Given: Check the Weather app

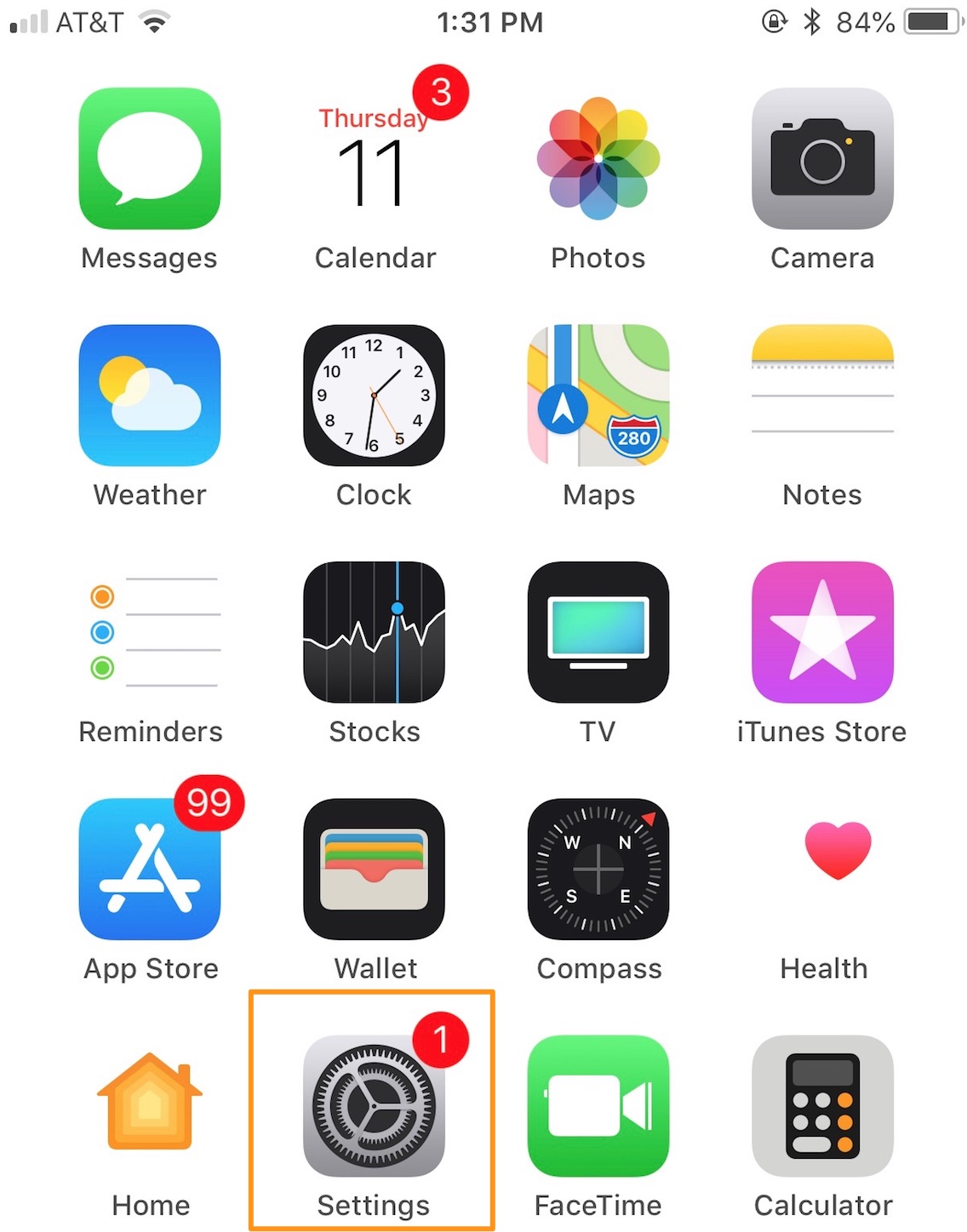Looking at the screenshot, I should tap(150, 395).
